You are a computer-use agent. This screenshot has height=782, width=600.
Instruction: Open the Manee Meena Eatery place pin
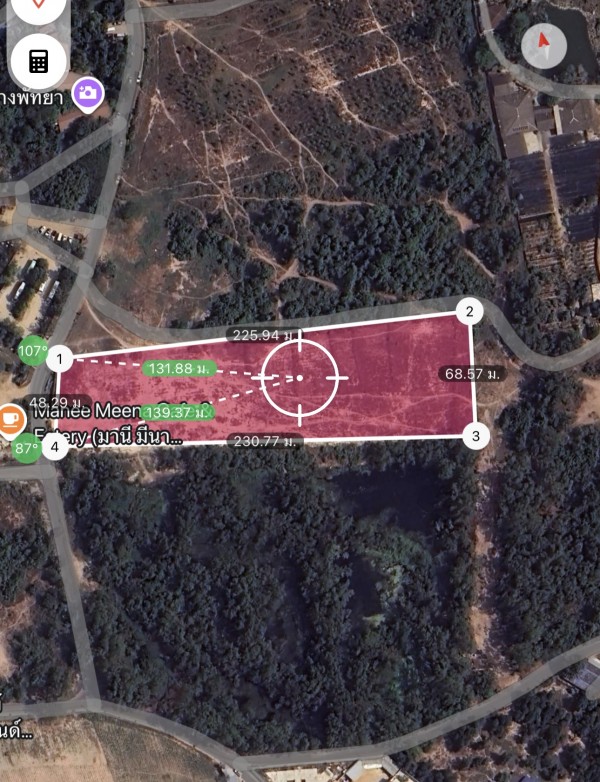click(x=12, y=420)
